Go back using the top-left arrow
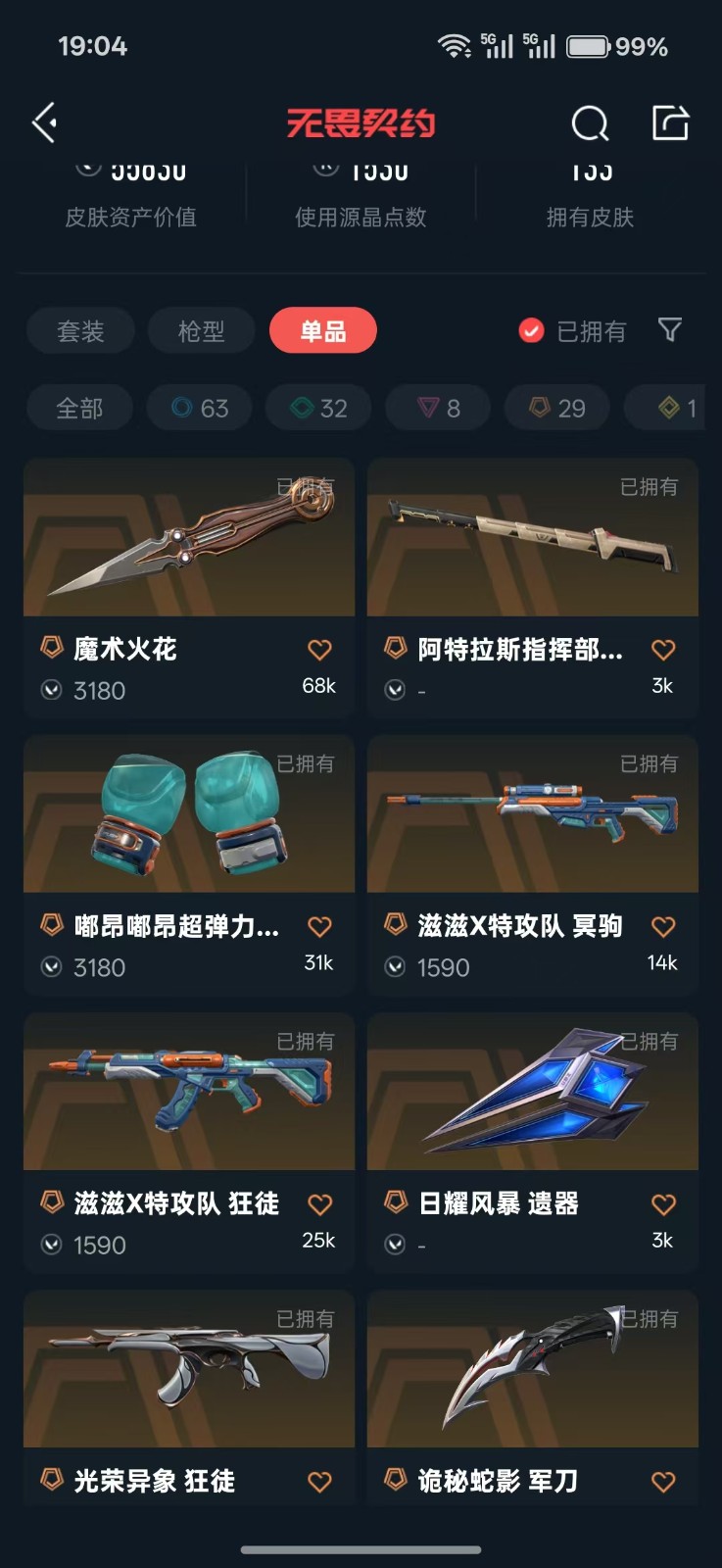This screenshot has height=1568, width=722. [45, 123]
